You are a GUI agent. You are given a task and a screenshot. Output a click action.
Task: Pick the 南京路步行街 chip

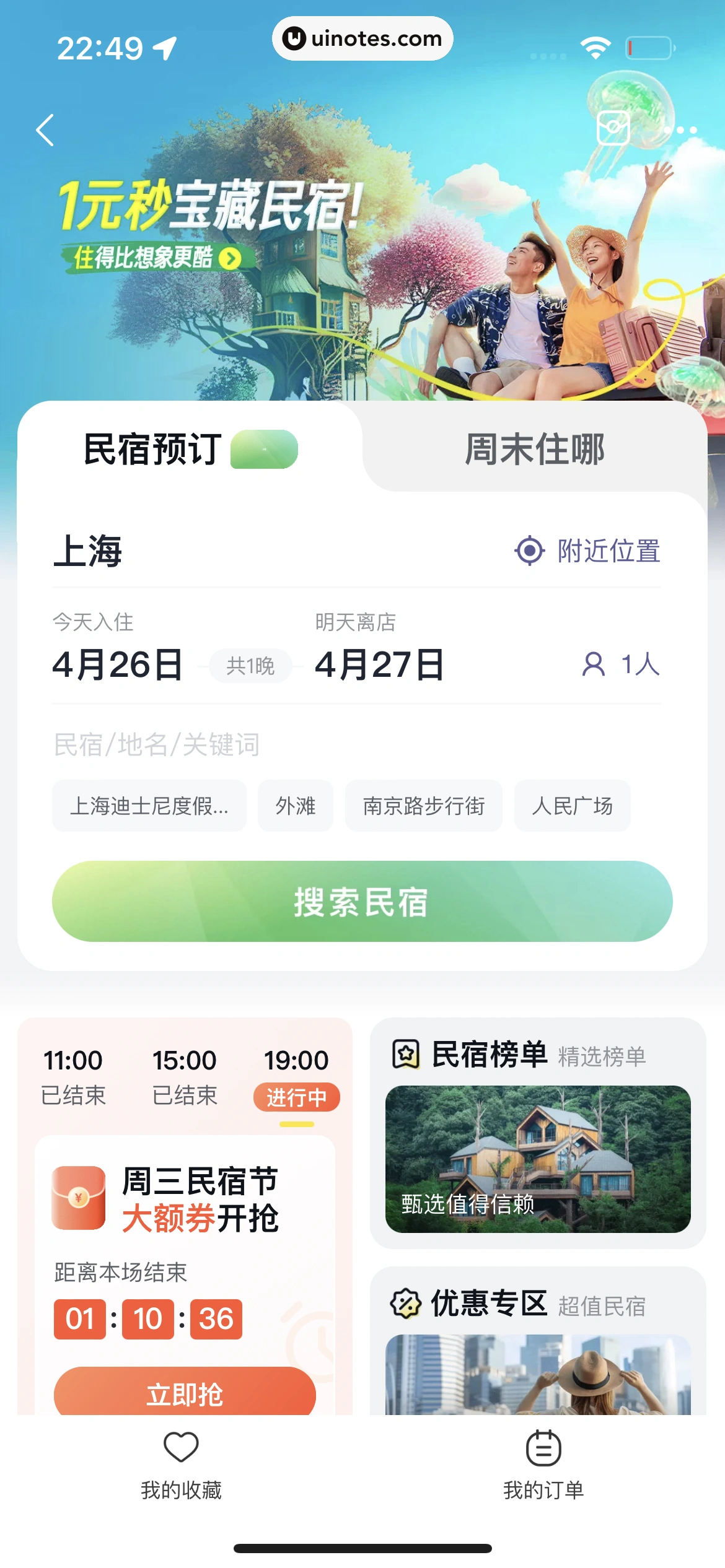[x=424, y=806]
